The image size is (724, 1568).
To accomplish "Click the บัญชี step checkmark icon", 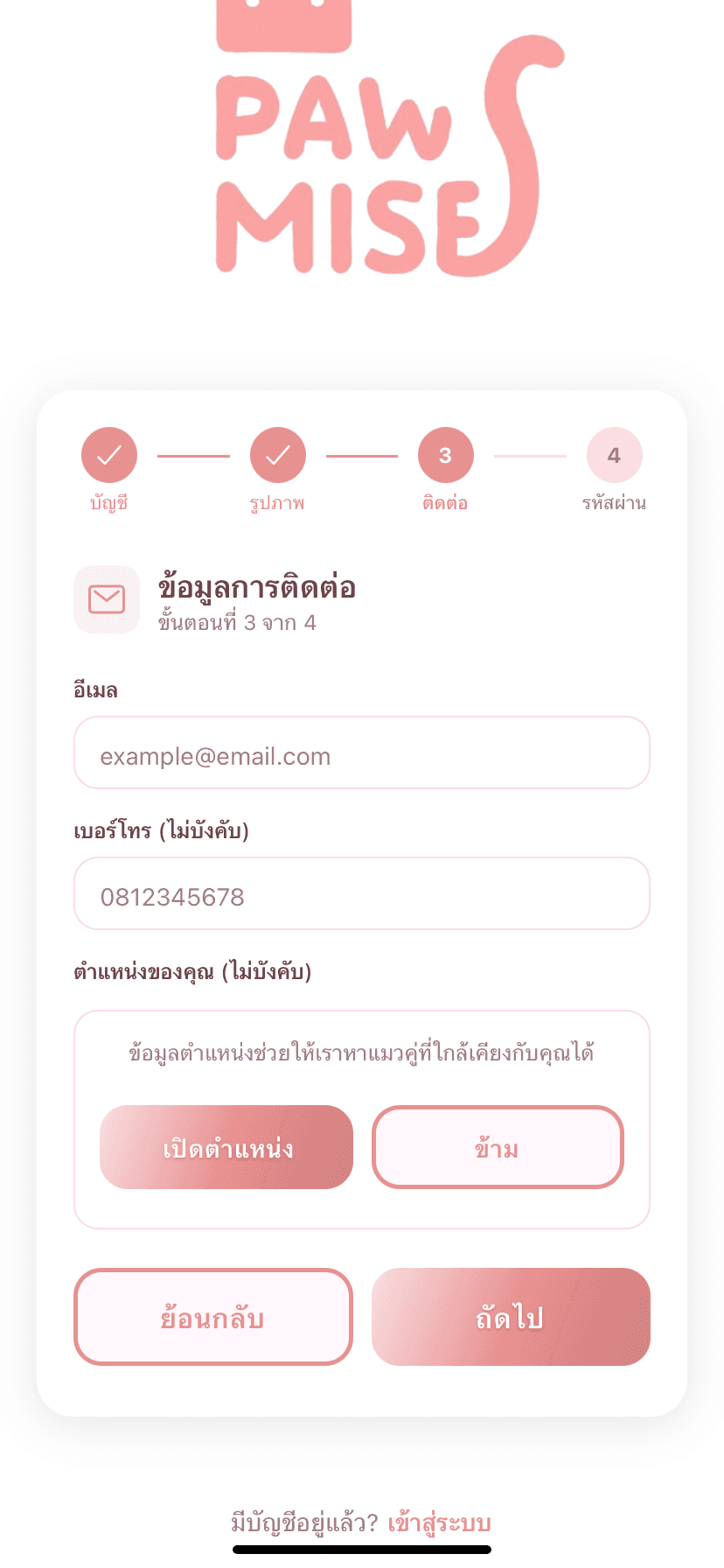I will 108,454.
